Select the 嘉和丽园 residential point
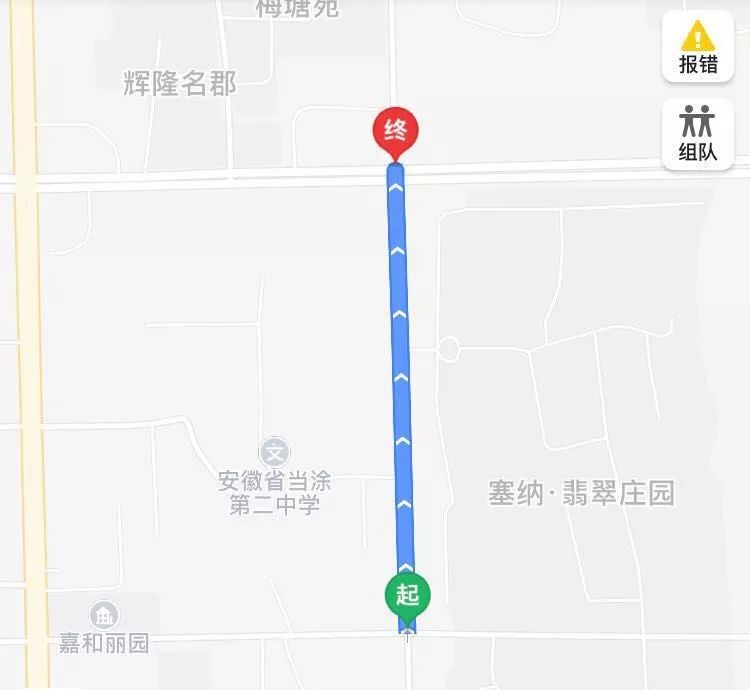The image size is (750, 690). tap(103, 616)
